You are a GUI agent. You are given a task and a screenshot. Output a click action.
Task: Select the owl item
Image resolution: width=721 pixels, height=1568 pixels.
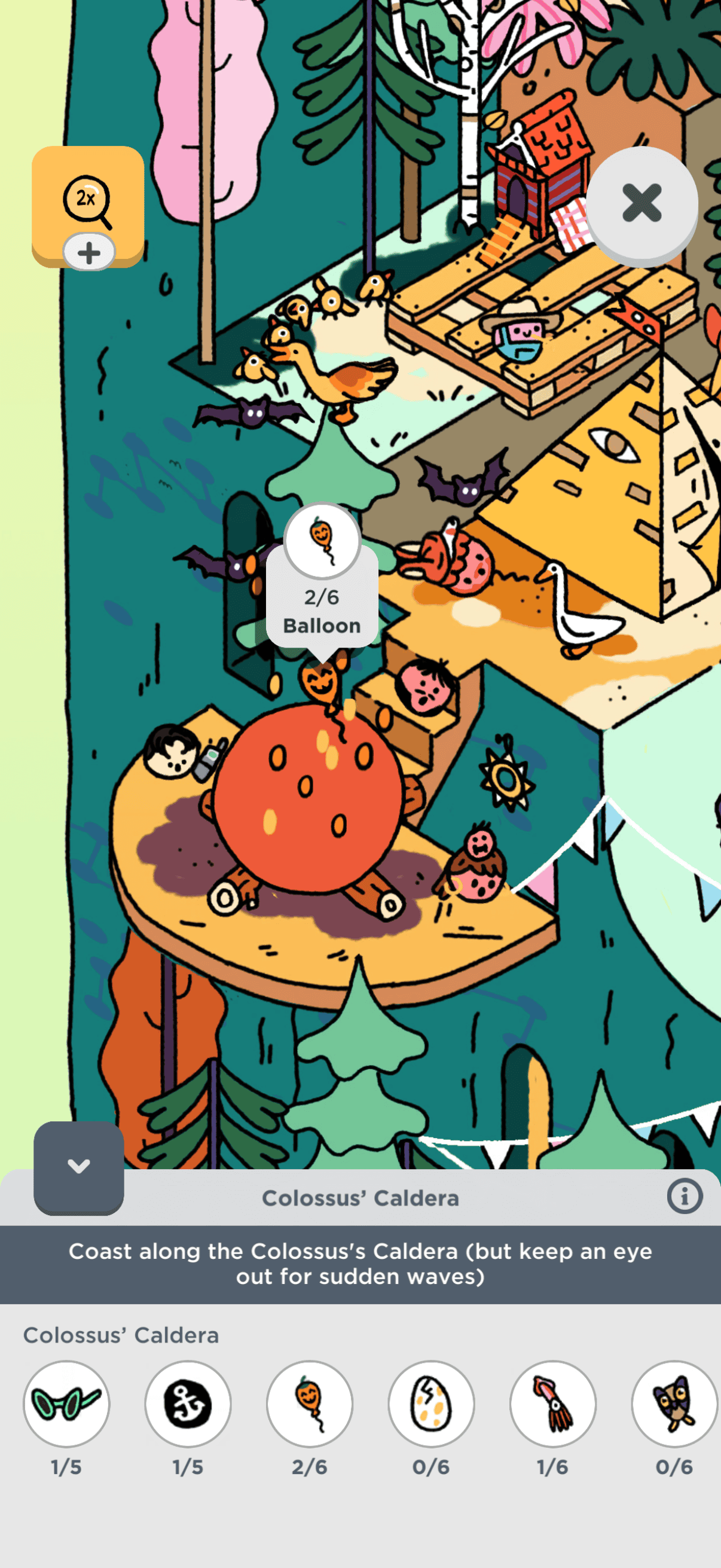[674, 1404]
